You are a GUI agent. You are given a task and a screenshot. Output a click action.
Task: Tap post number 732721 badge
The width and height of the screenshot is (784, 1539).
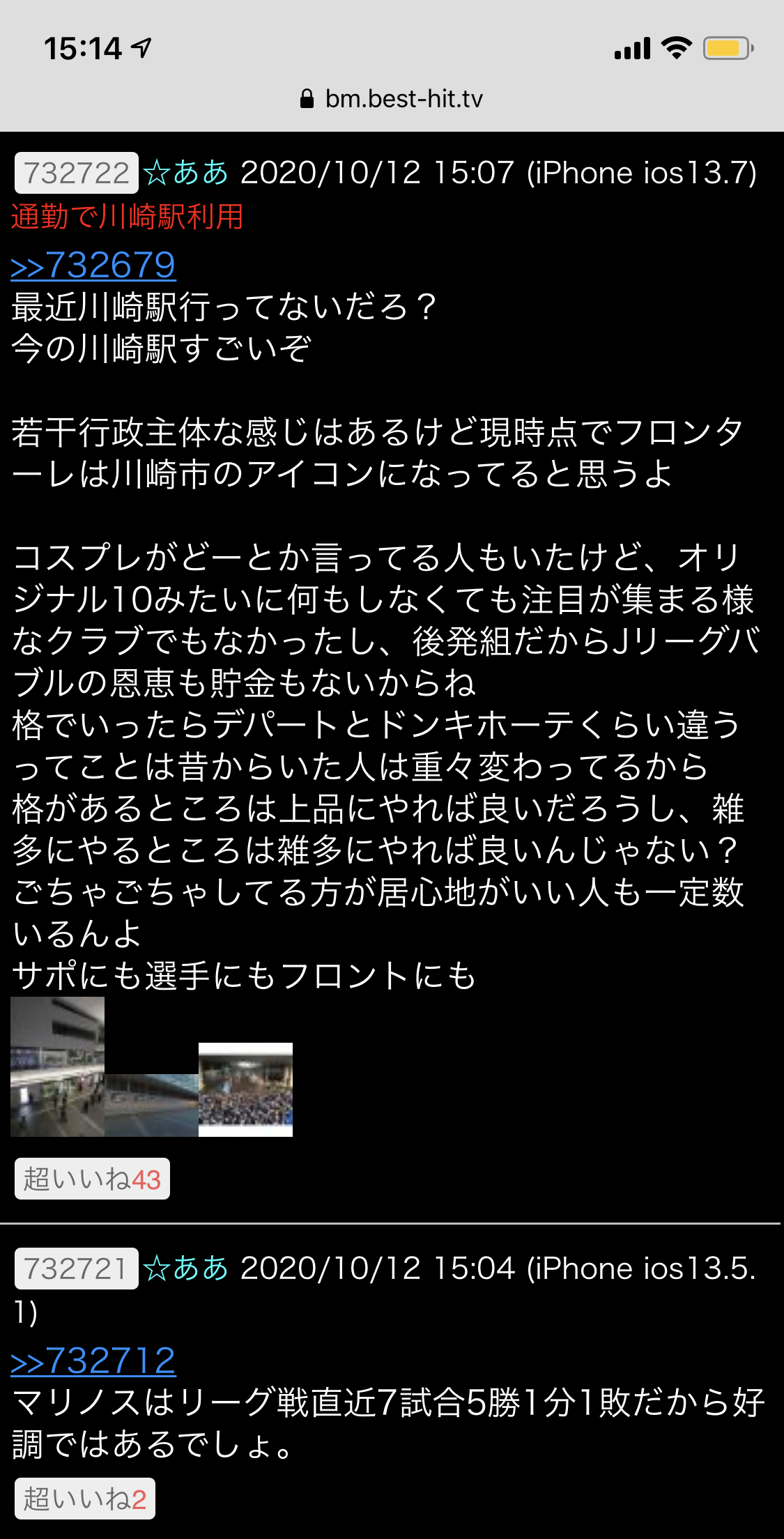[x=77, y=1269]
